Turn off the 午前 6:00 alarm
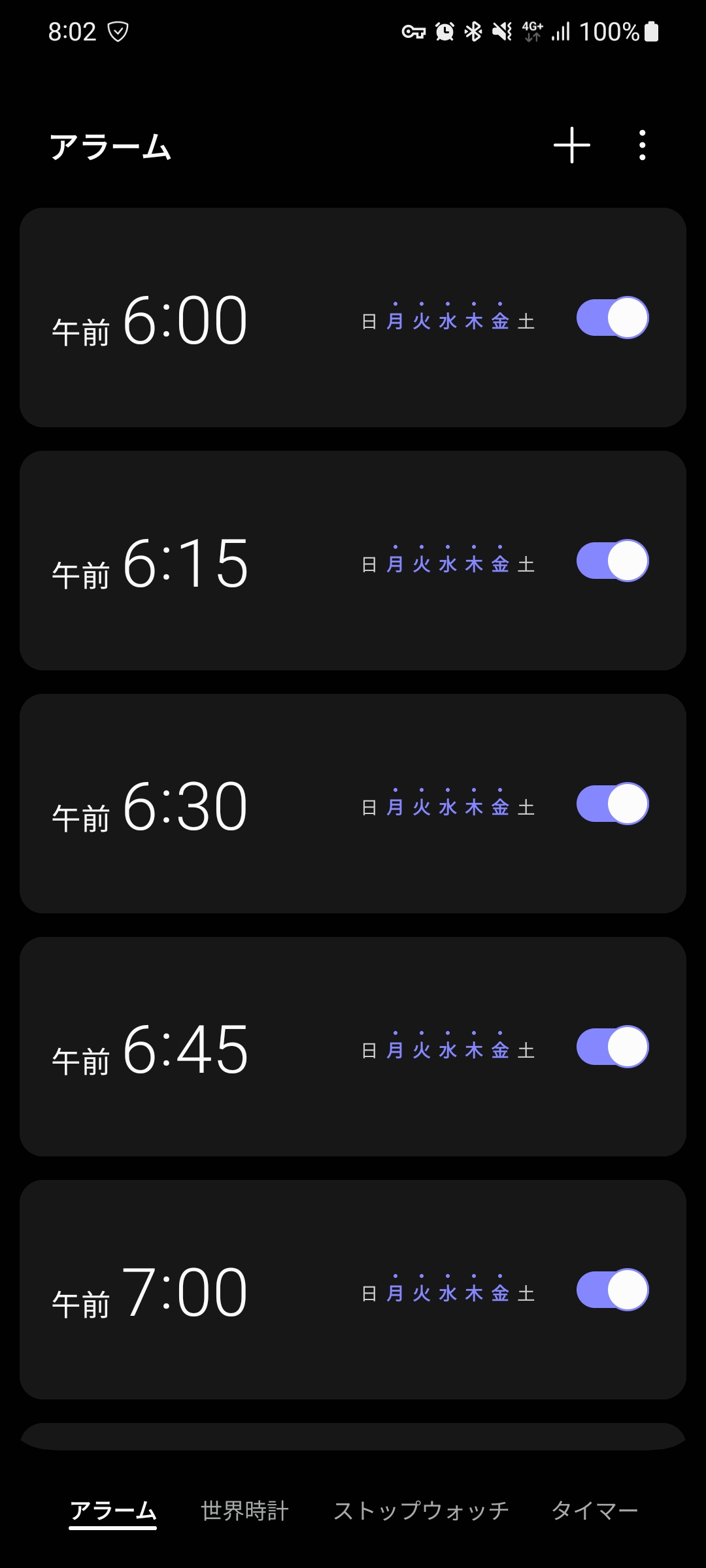706x1568 pixels. (613, 318)
